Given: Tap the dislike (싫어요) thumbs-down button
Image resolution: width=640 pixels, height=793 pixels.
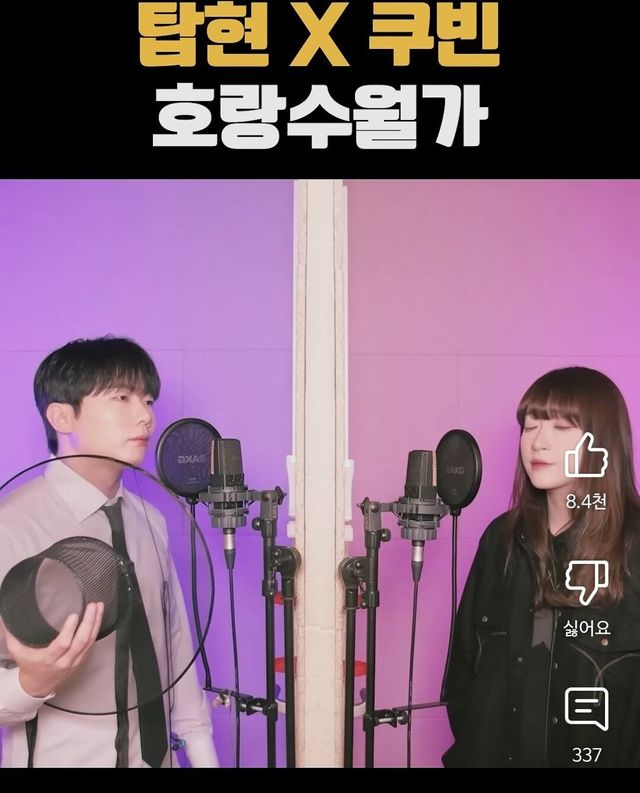Looking at the screenshot, I should point(586,583).
